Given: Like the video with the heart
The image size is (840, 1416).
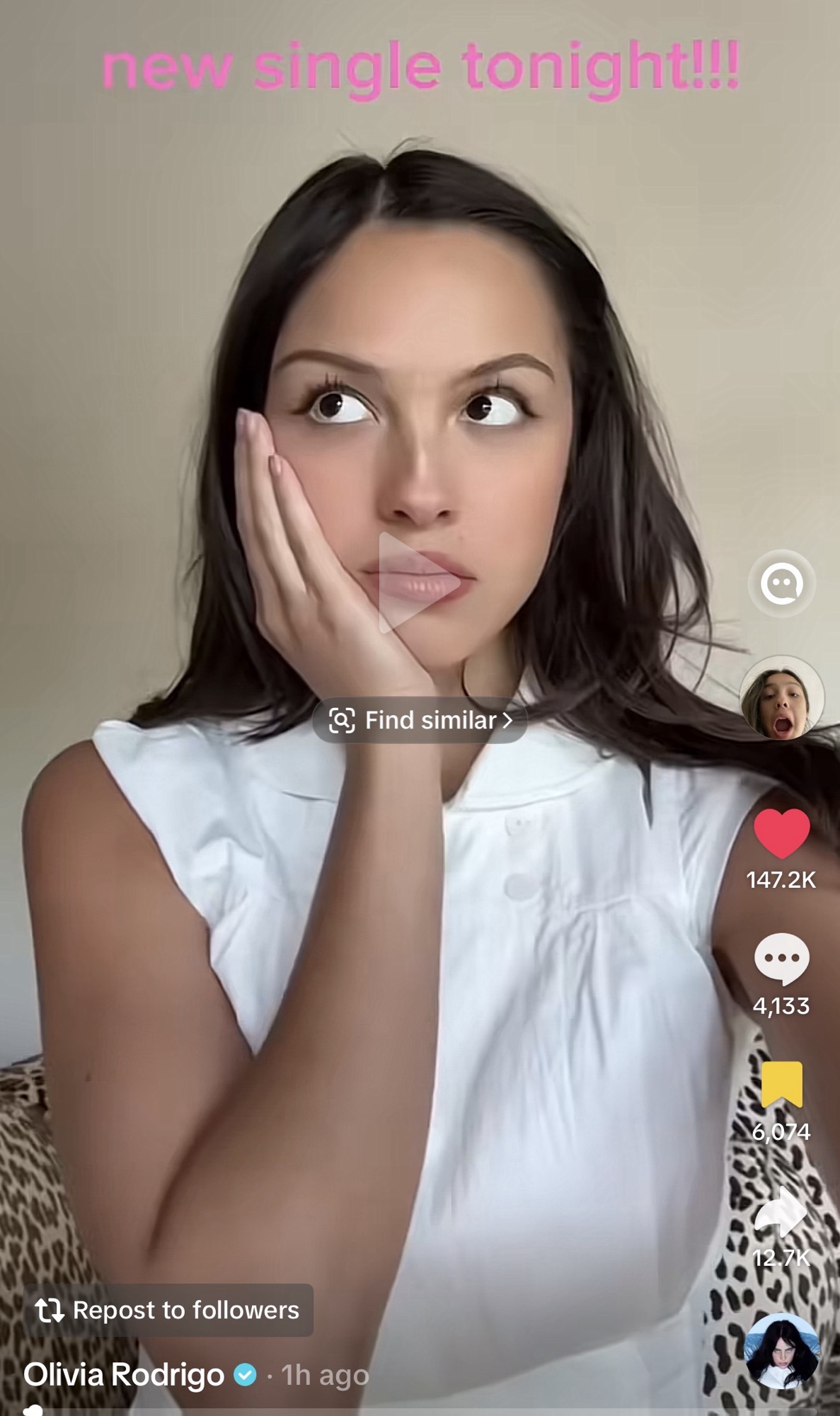Looking at the screenshot, I should [781, 833].
